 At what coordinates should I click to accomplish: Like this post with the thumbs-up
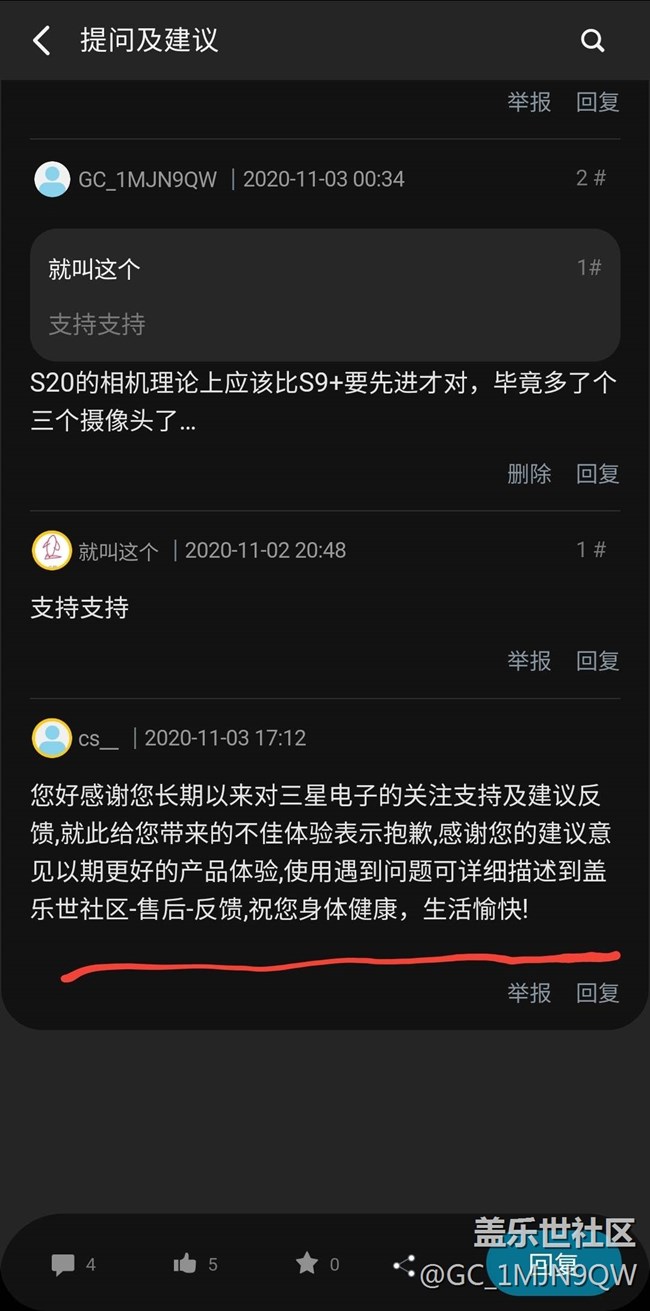(185, 1264)
